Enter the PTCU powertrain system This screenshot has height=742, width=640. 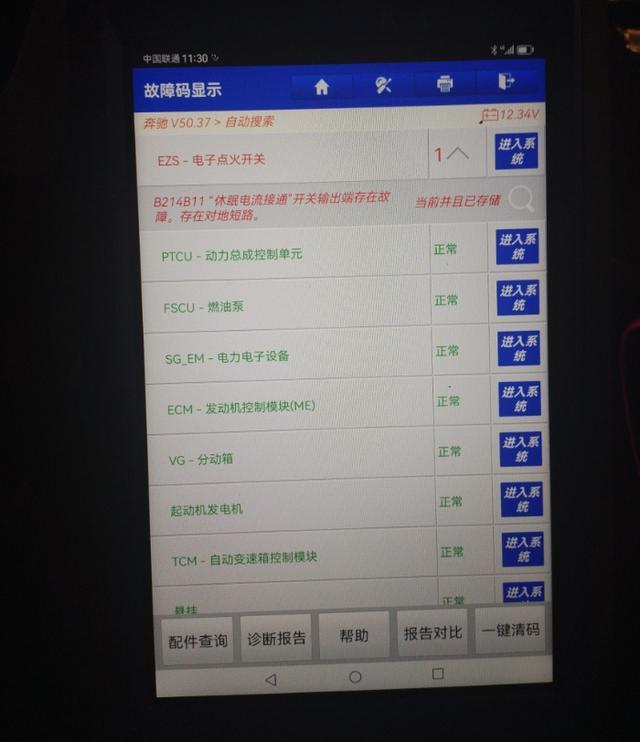point(517,247)
